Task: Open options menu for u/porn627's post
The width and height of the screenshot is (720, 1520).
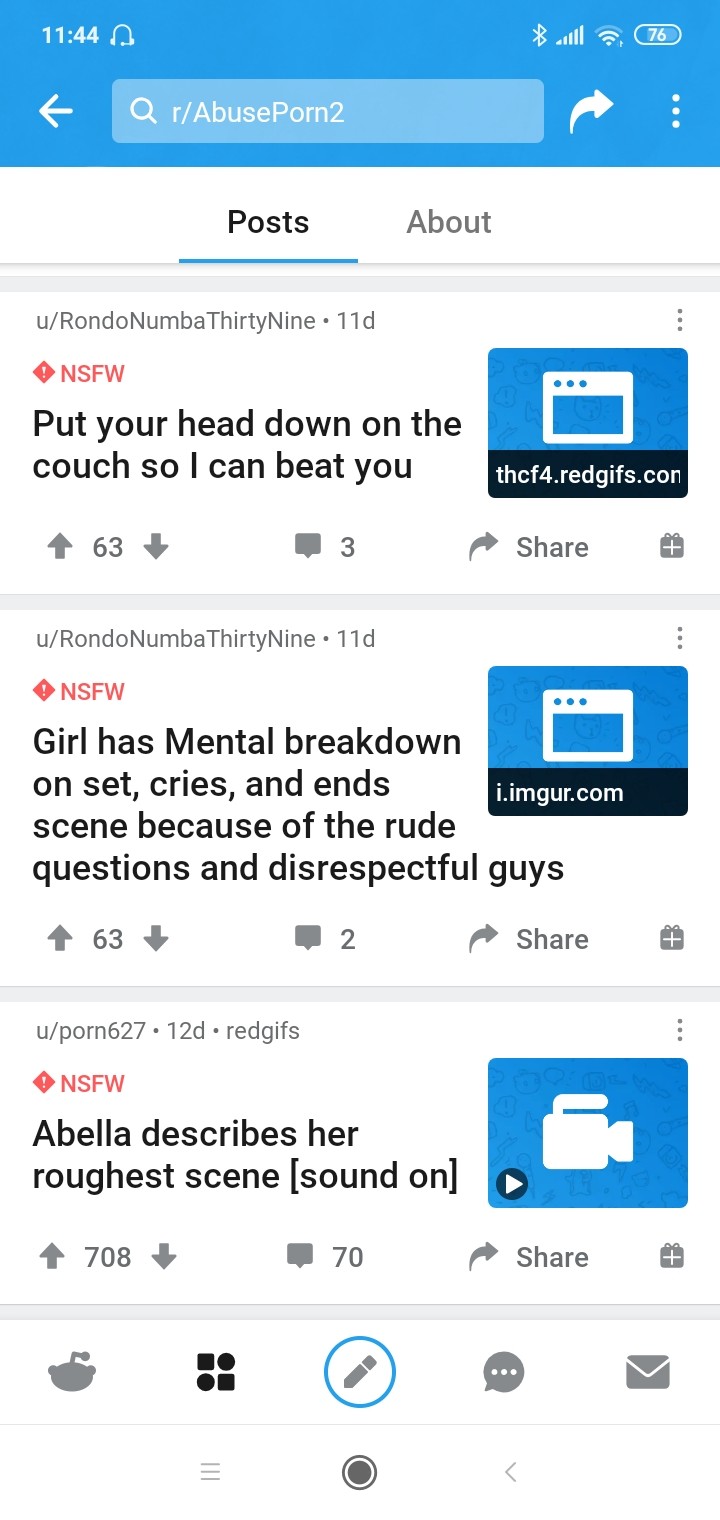Action: [x=680, y=1030]
